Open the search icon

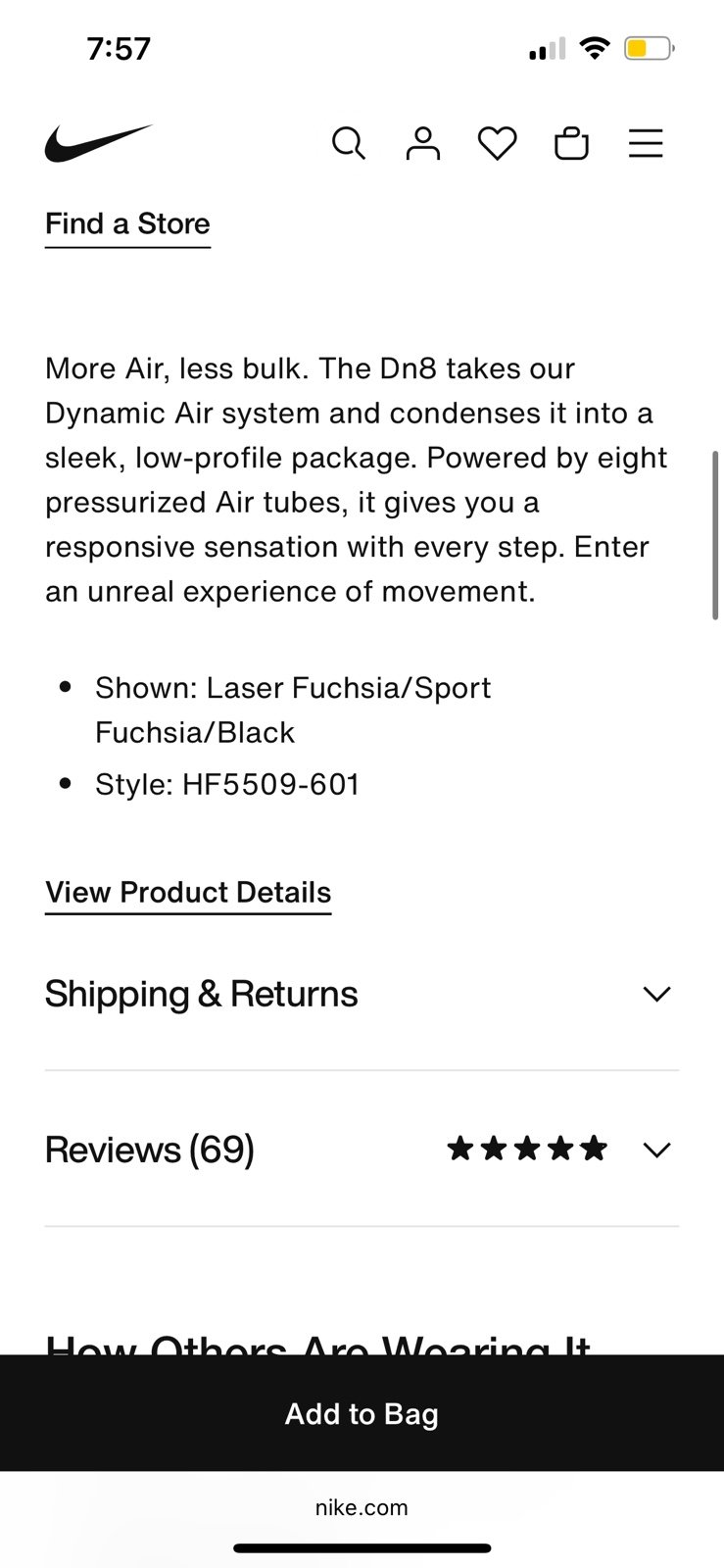(349, 144)
